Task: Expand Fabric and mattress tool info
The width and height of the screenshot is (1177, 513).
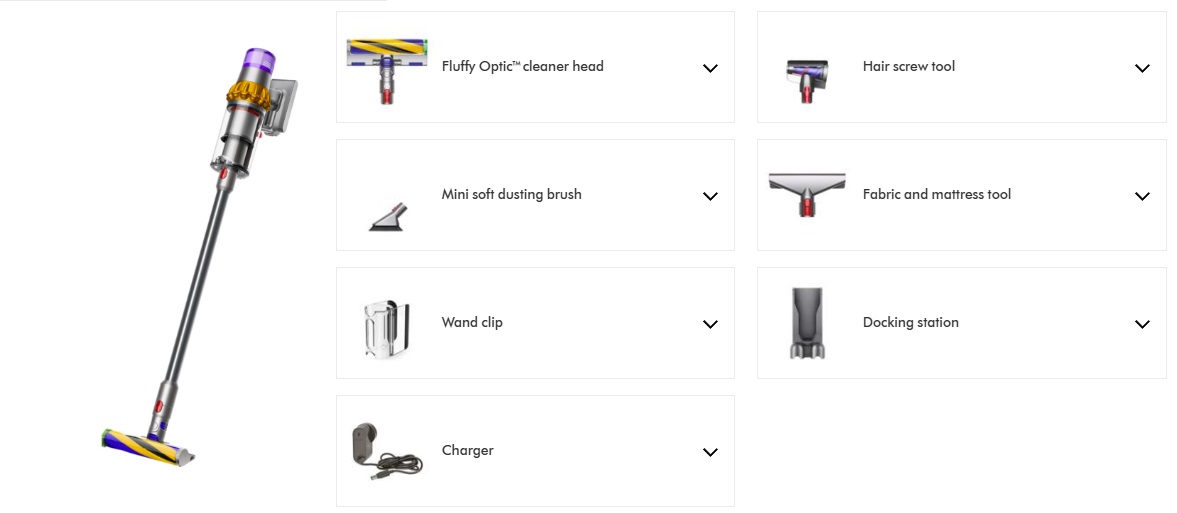Action: [x=1142, y=196]
